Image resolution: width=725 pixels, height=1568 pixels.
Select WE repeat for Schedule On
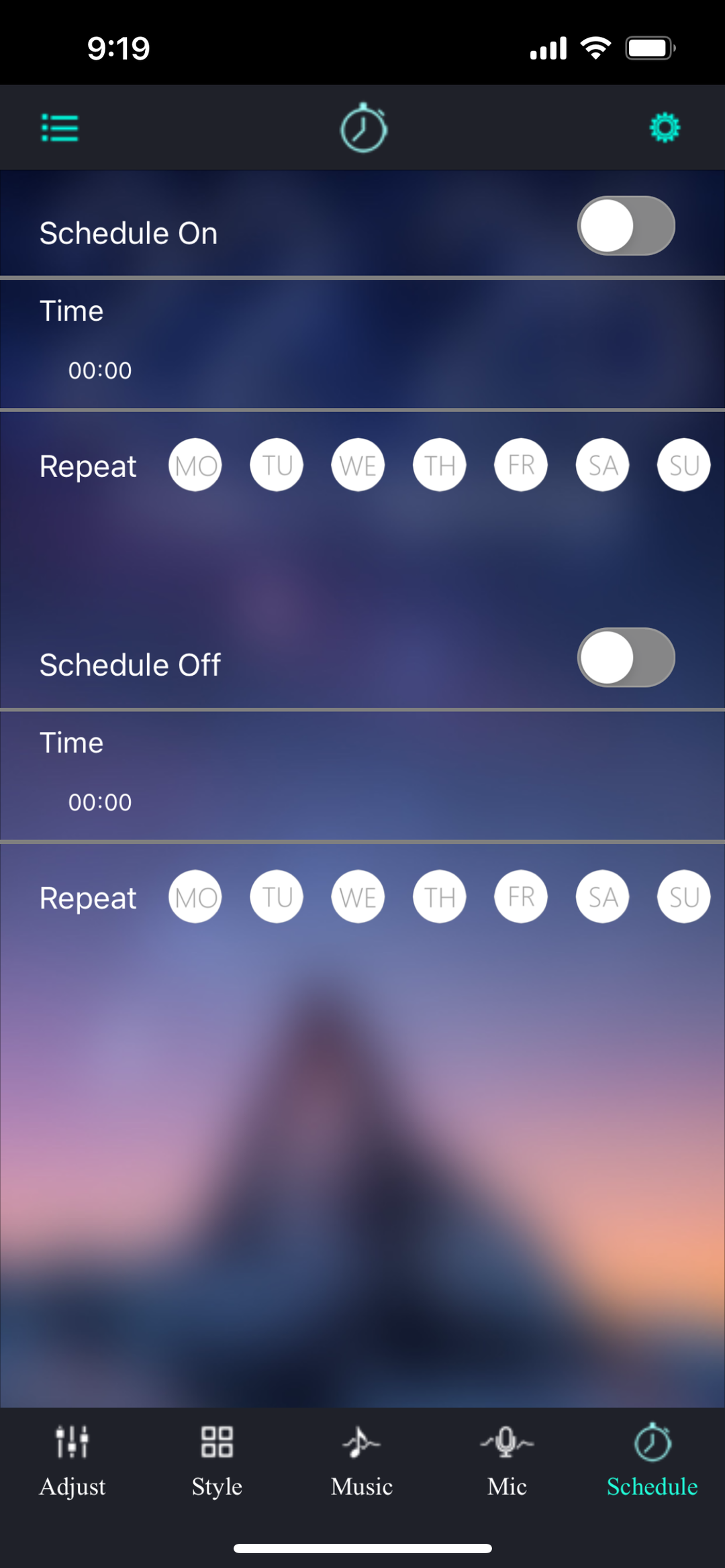[358, 465]
